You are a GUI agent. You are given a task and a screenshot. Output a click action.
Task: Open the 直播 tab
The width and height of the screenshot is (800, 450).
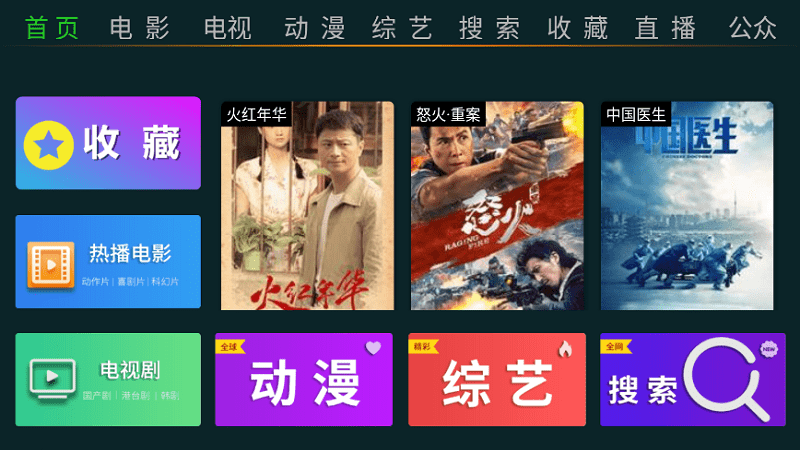click(x=666, y=28)
